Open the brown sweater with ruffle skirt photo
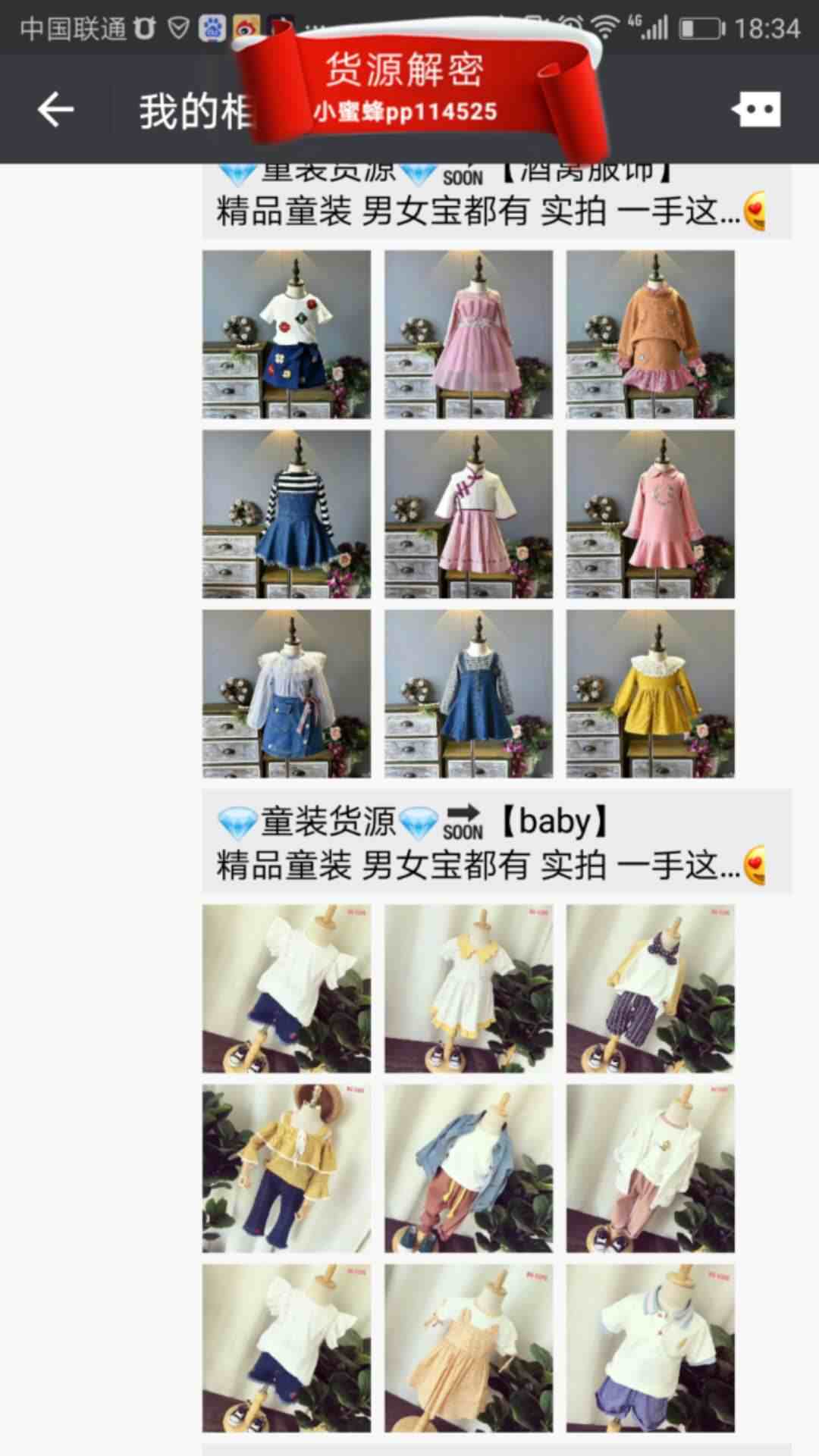Image resolution: width=819 pixels, height=1456 pixels. click(650, 334)
